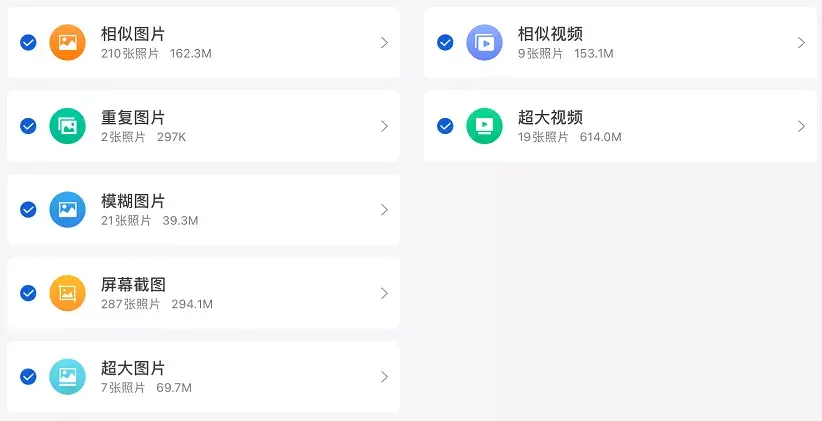Deselect the 超大图片 checkbox
The height and width of the screenshot is (421, 822).
pos(29,377)
